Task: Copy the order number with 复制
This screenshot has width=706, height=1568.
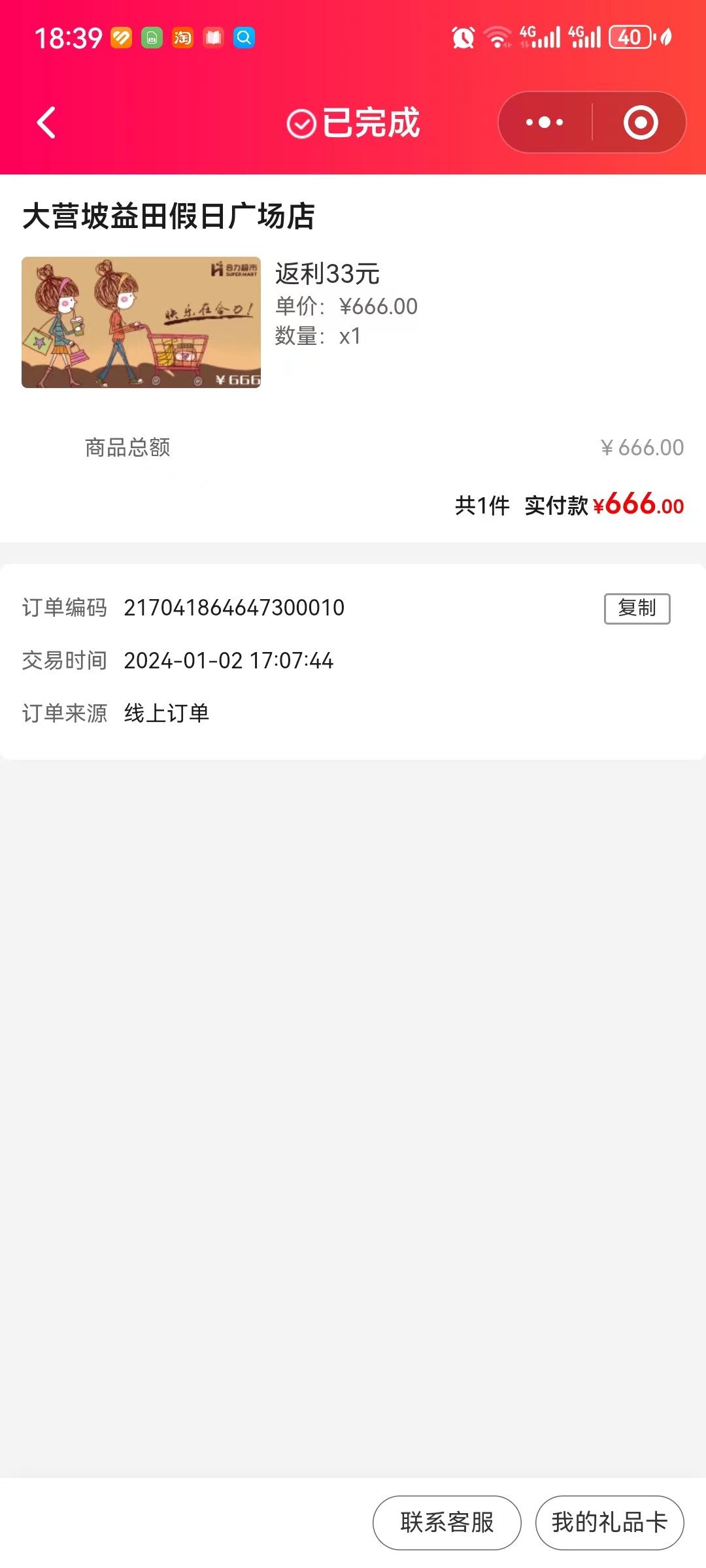Action: tap(637, 608)
